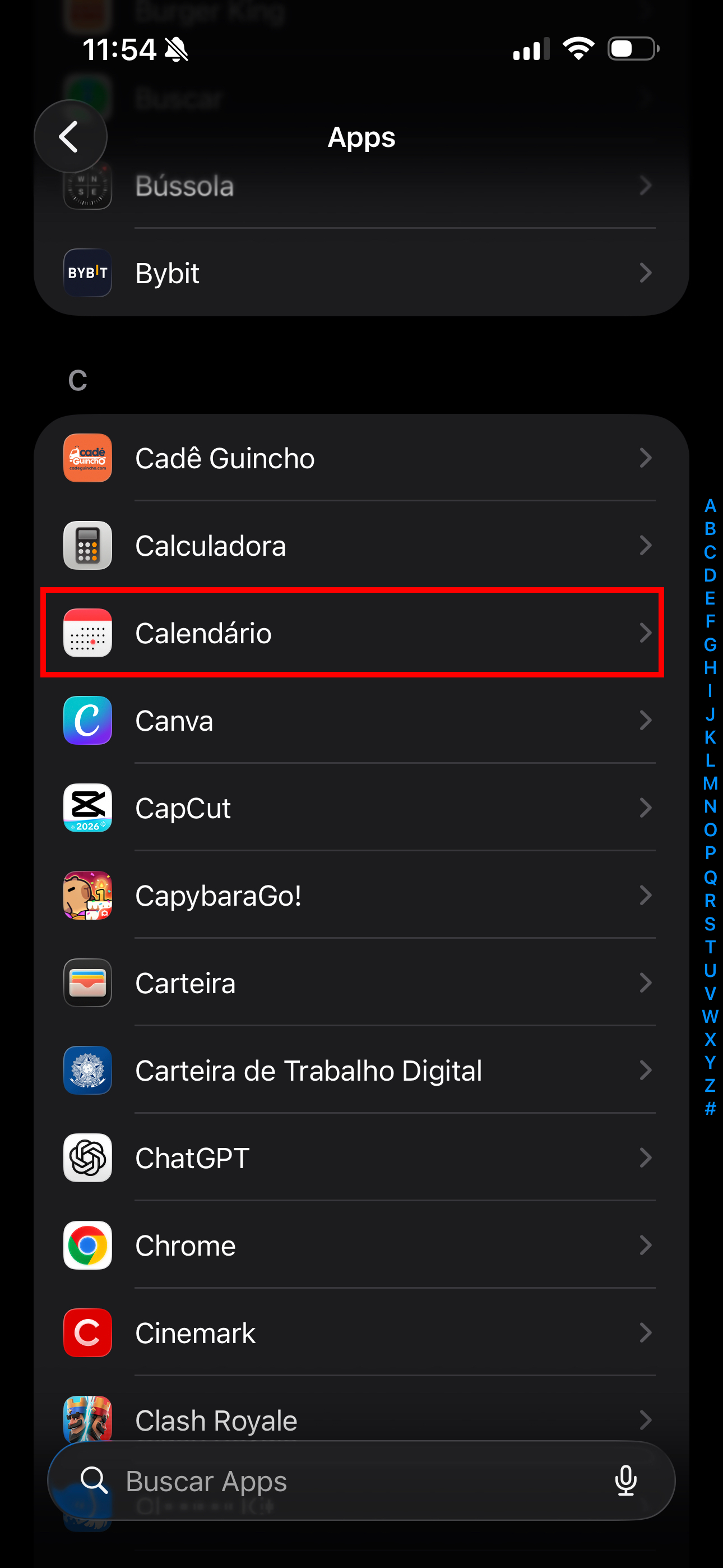
Task: Open Bybit app settings
Action: click(360, 273)
